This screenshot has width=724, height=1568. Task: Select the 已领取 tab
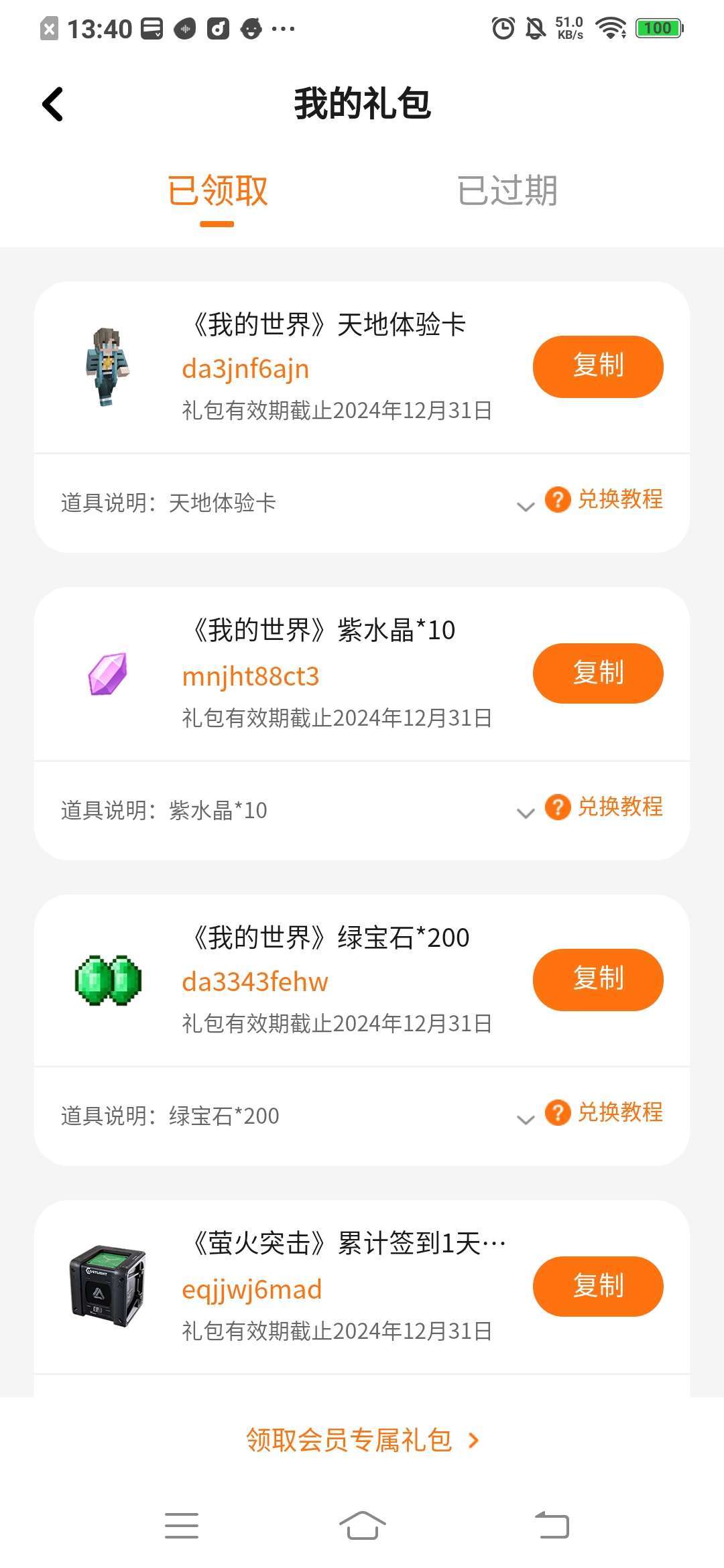[x=217, y=191]
